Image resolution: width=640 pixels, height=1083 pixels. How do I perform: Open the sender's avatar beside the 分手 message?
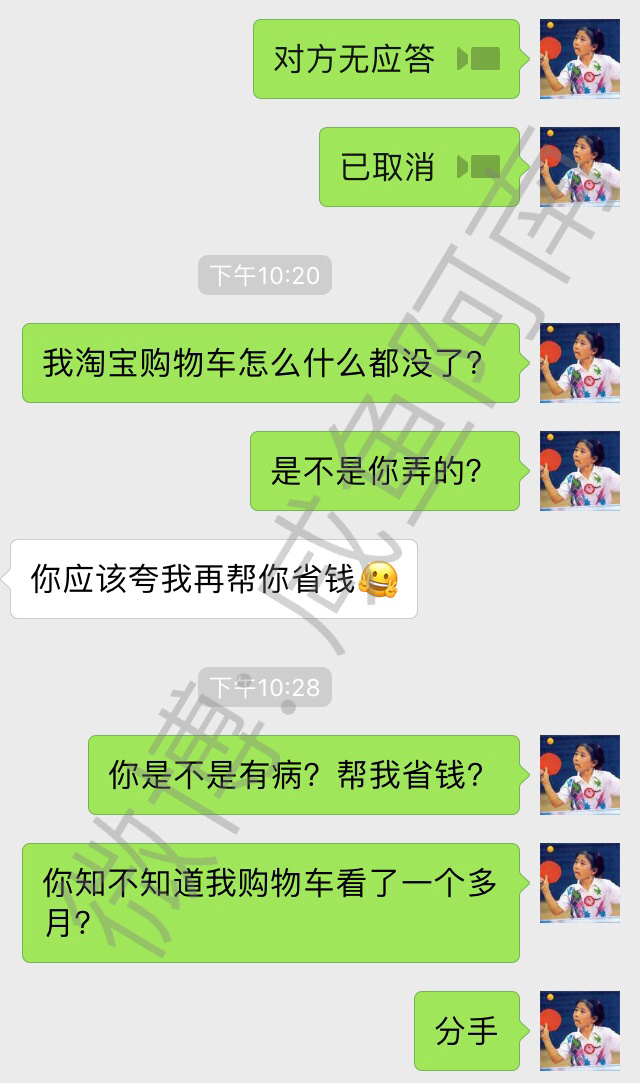click(x=579, y=1030)
